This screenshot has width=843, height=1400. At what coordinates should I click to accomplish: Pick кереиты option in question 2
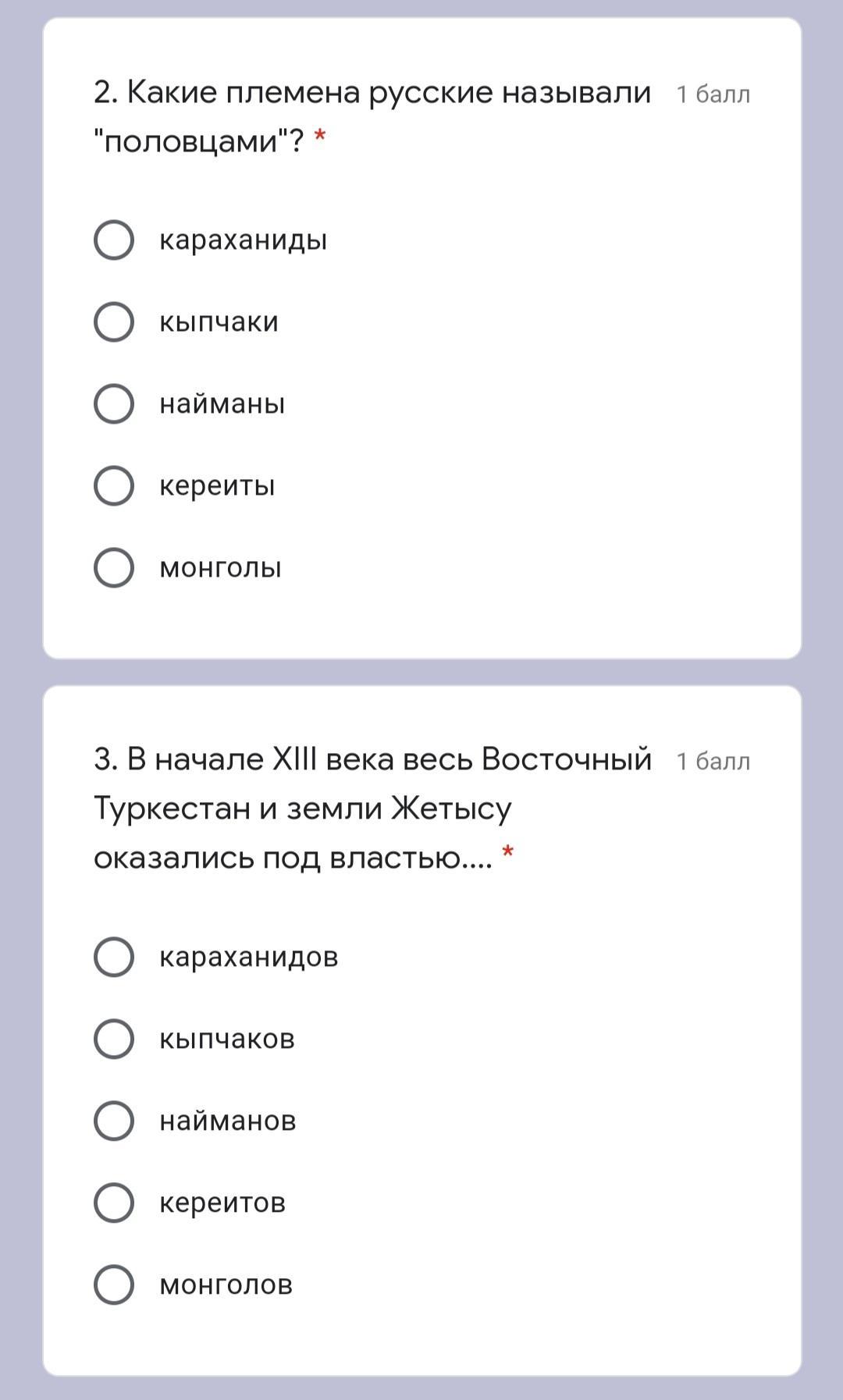coord(114,485)
